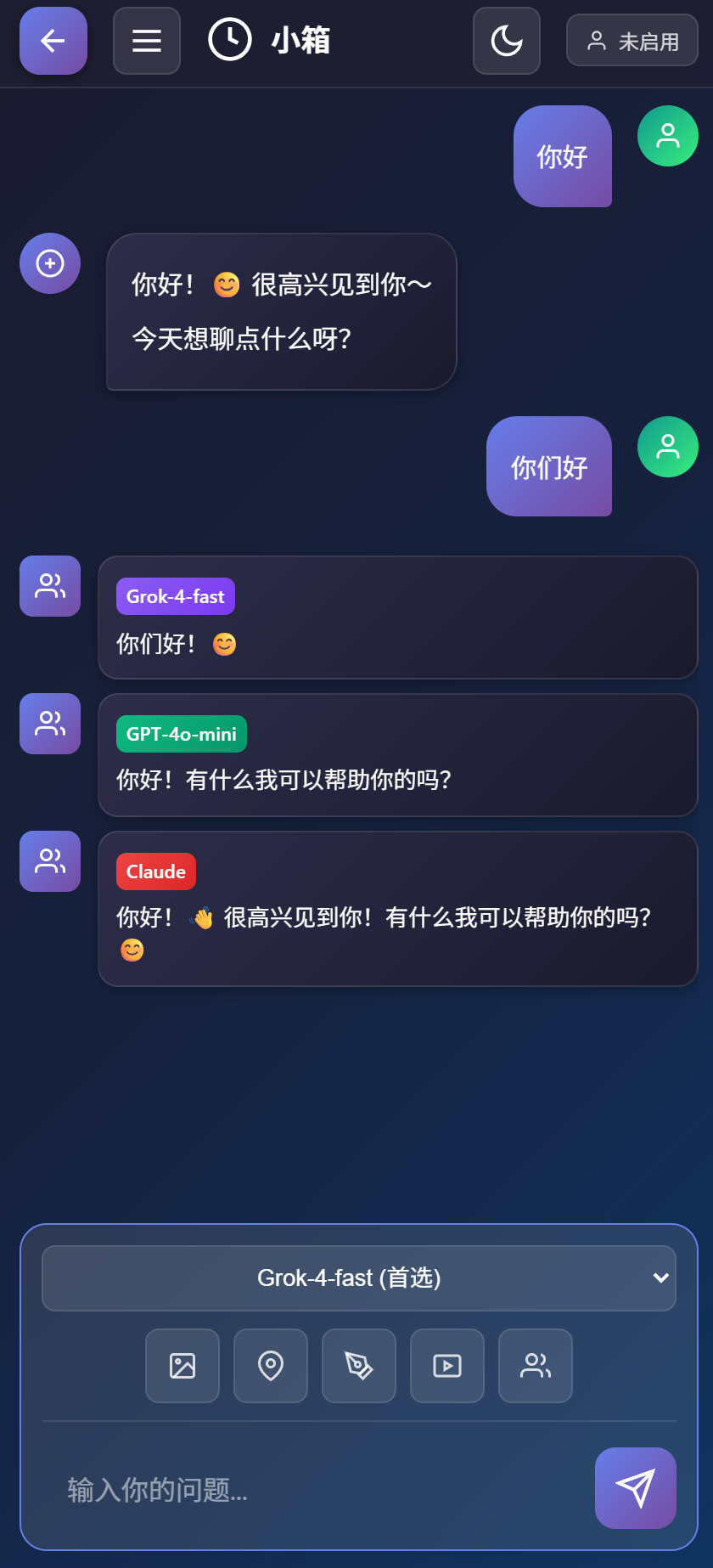This screenshot has width=713, height=1568.
Task: Select the navigation/direction tool icon
Action: pos(358,1366)
